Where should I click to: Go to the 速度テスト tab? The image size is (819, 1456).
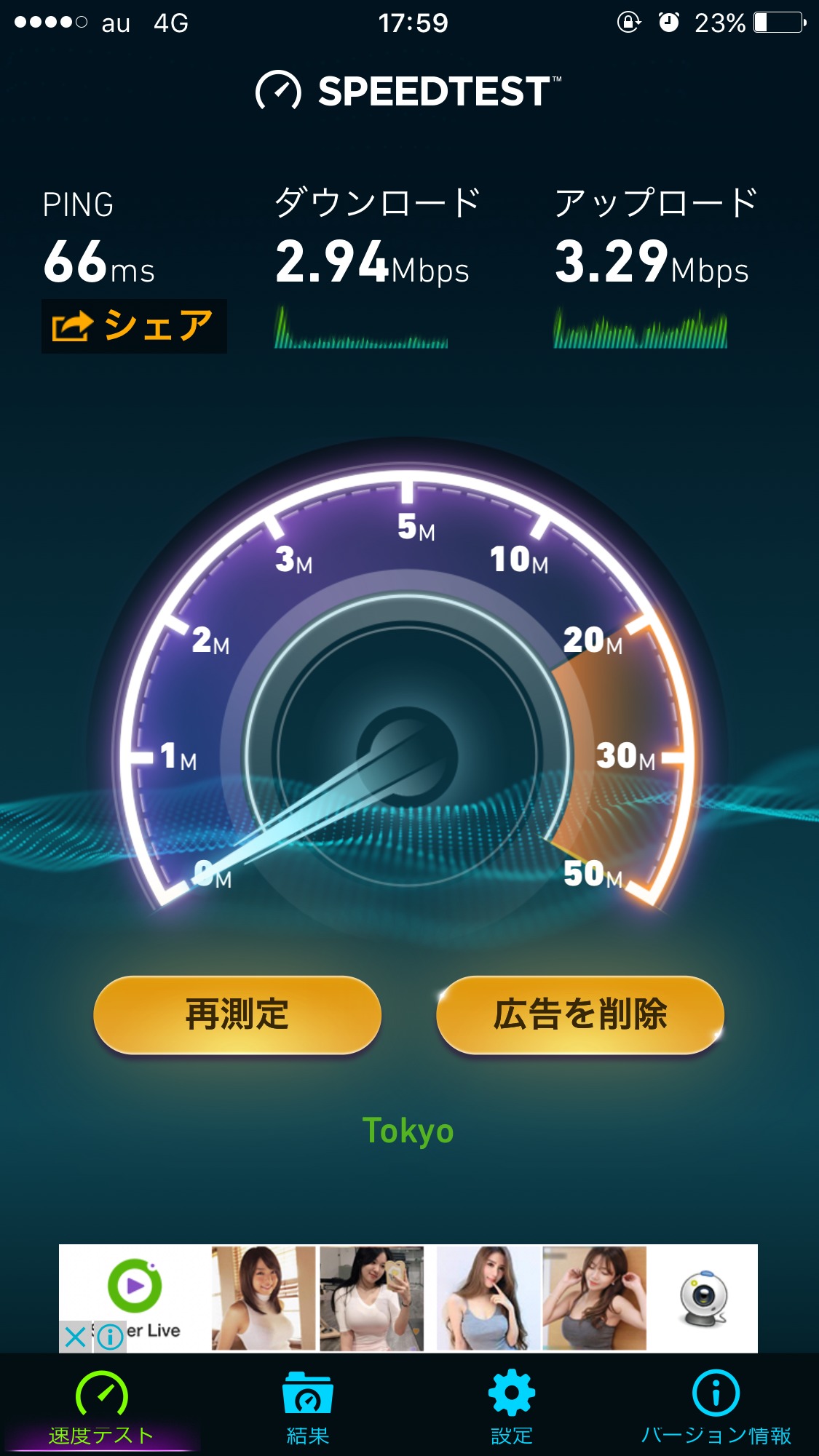(101, 1407)
